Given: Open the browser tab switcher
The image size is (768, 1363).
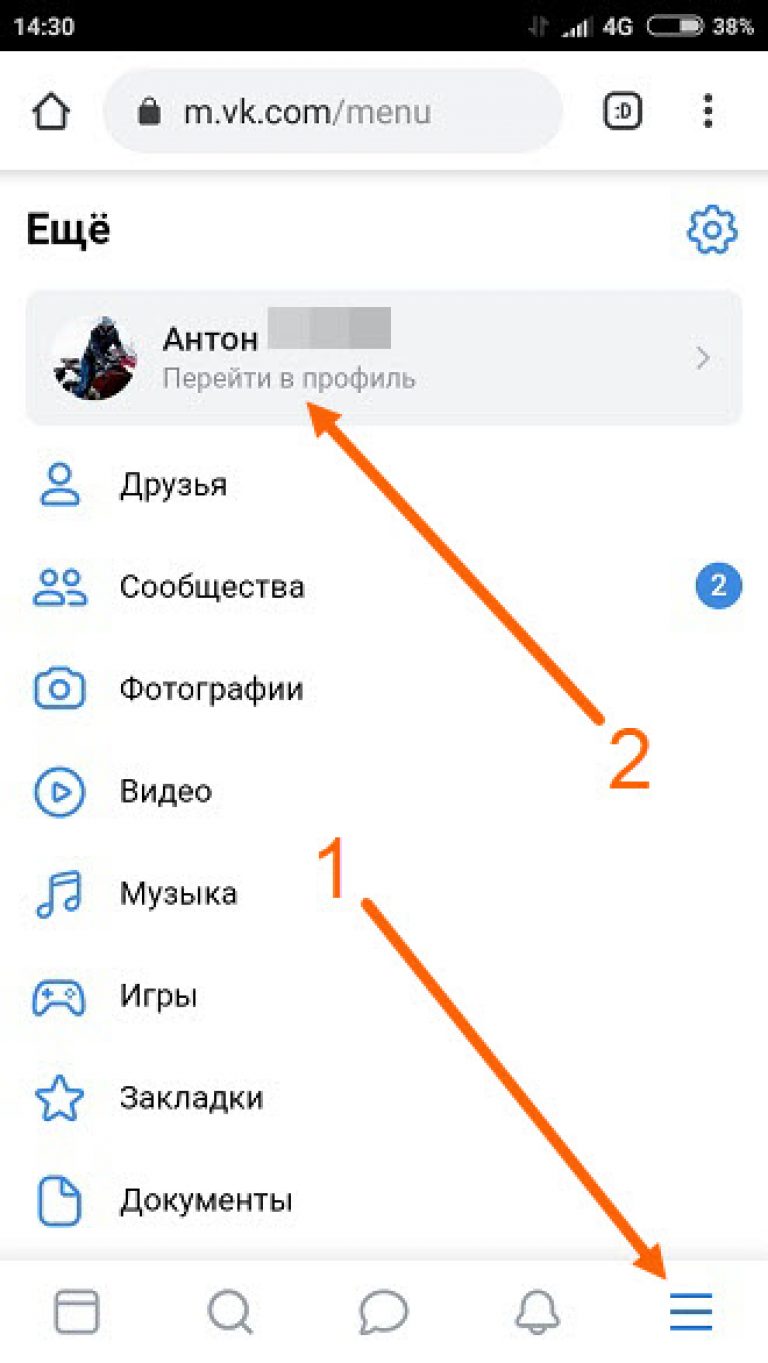Looking at the screenshot, I should coord(623,112).
